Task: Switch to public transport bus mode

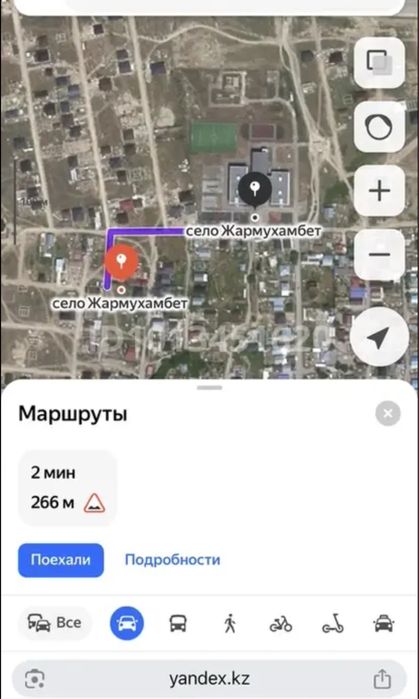Action: pyautogui.click(x=178, y=623)
